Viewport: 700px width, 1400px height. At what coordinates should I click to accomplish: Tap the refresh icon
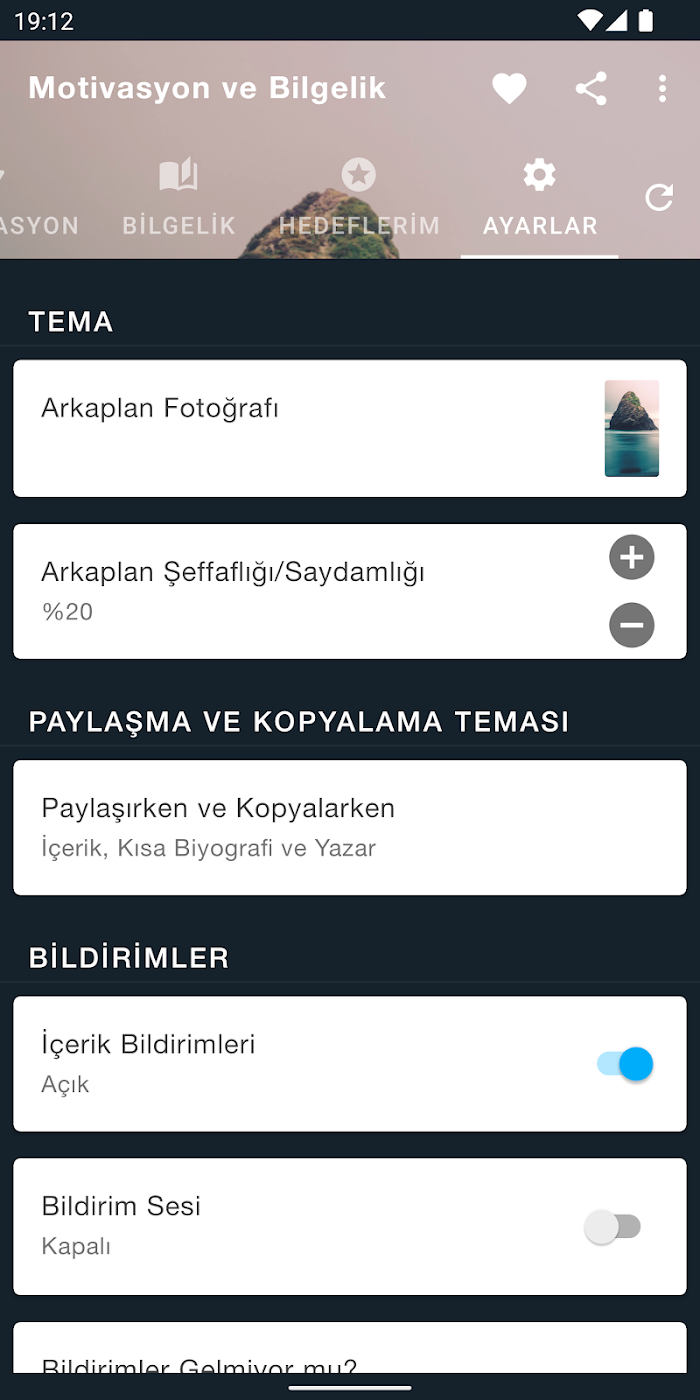coord(659,198)
